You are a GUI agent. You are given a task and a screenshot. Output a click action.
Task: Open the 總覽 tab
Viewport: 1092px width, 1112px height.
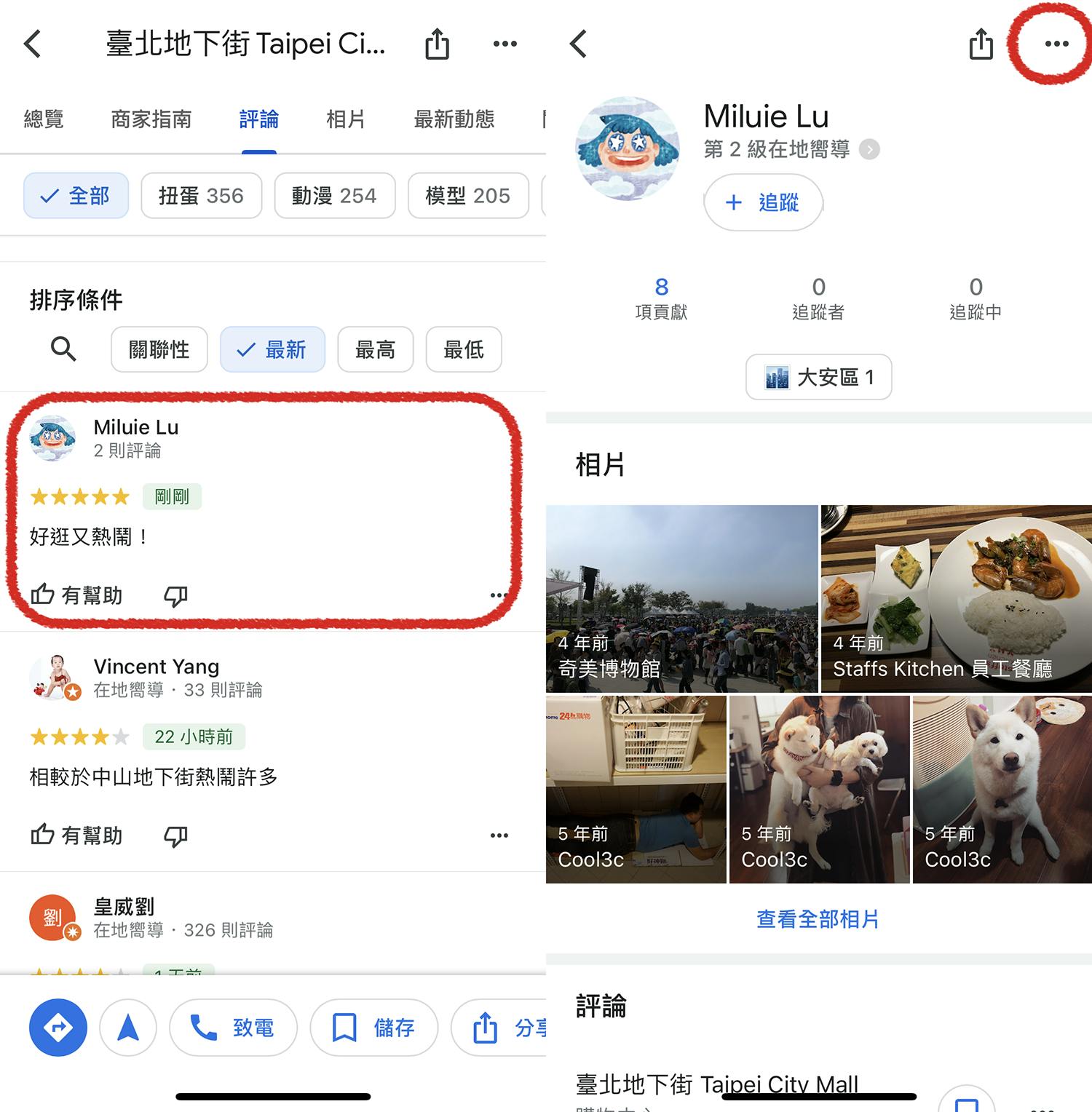(44, 119)
